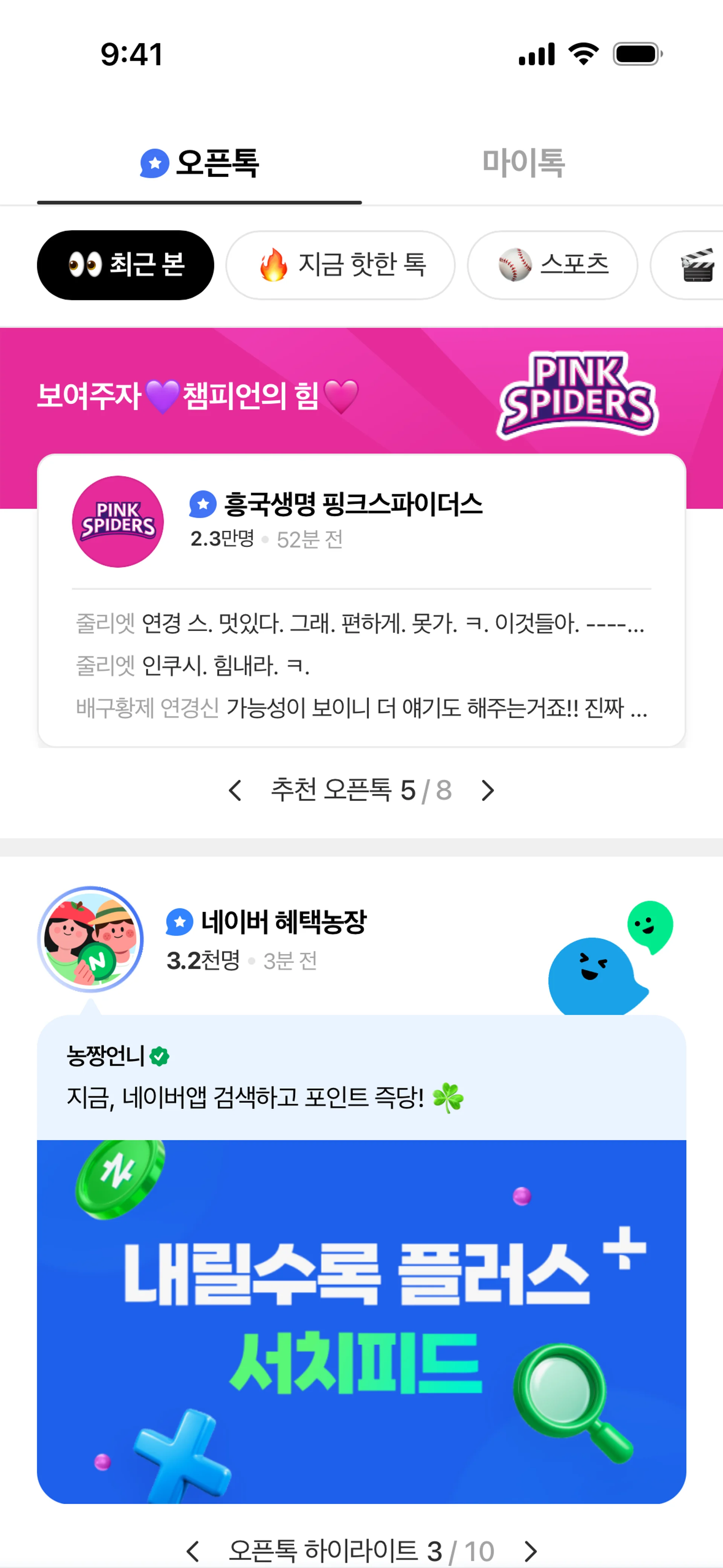Open the 흥국생명 핑크스파이더스 open talk card
The height and width of the screenshot is (1568, 723).
[x=361, y=599]
